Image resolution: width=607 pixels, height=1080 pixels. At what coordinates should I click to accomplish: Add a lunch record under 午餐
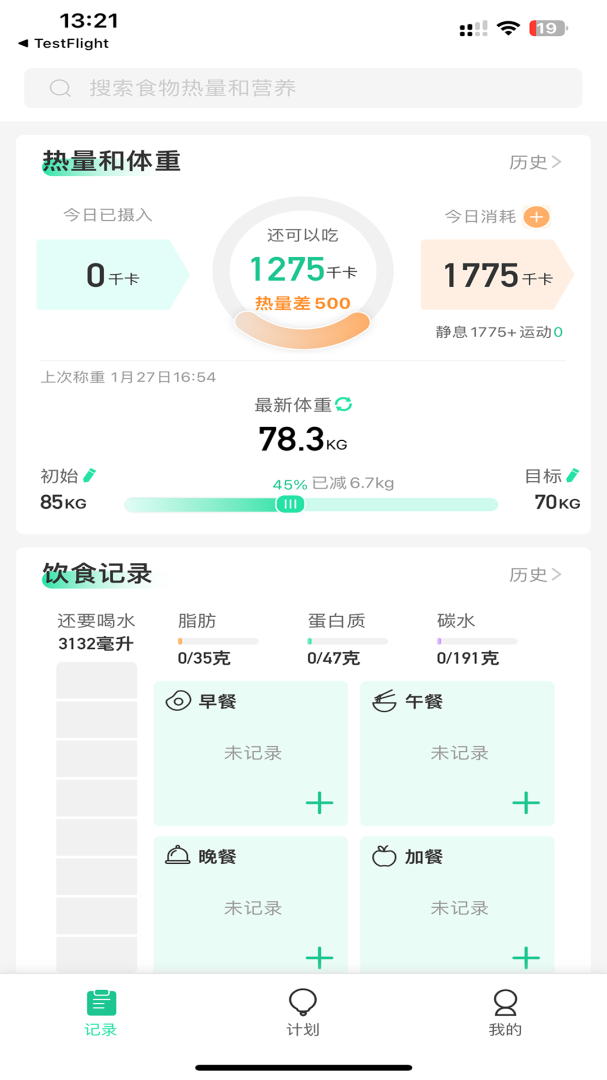tap(526, 802)
